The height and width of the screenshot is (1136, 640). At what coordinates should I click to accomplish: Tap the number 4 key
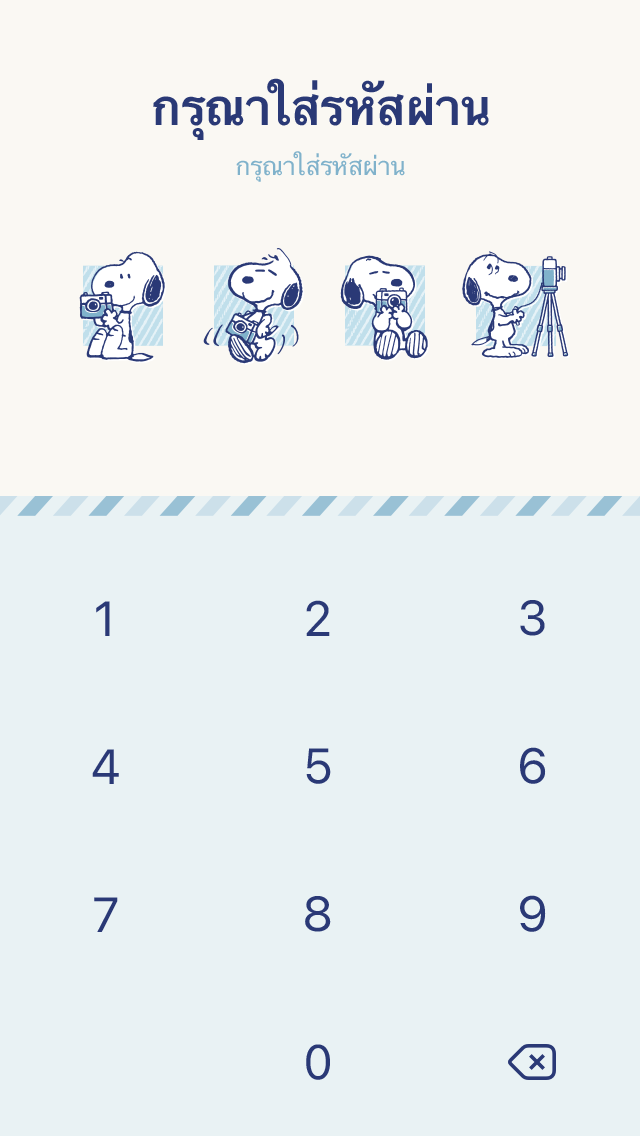106,767
